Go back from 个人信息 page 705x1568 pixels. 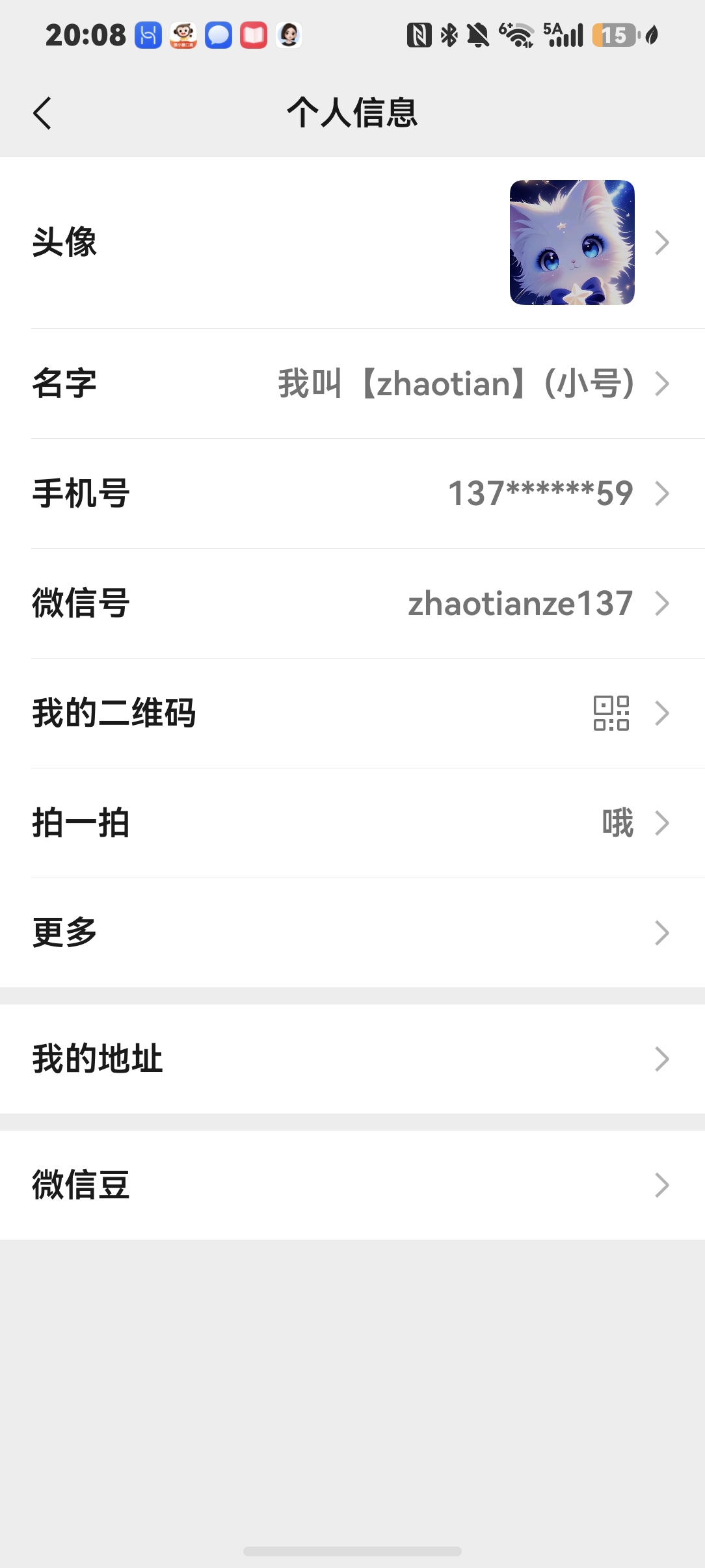coord(42,113)
